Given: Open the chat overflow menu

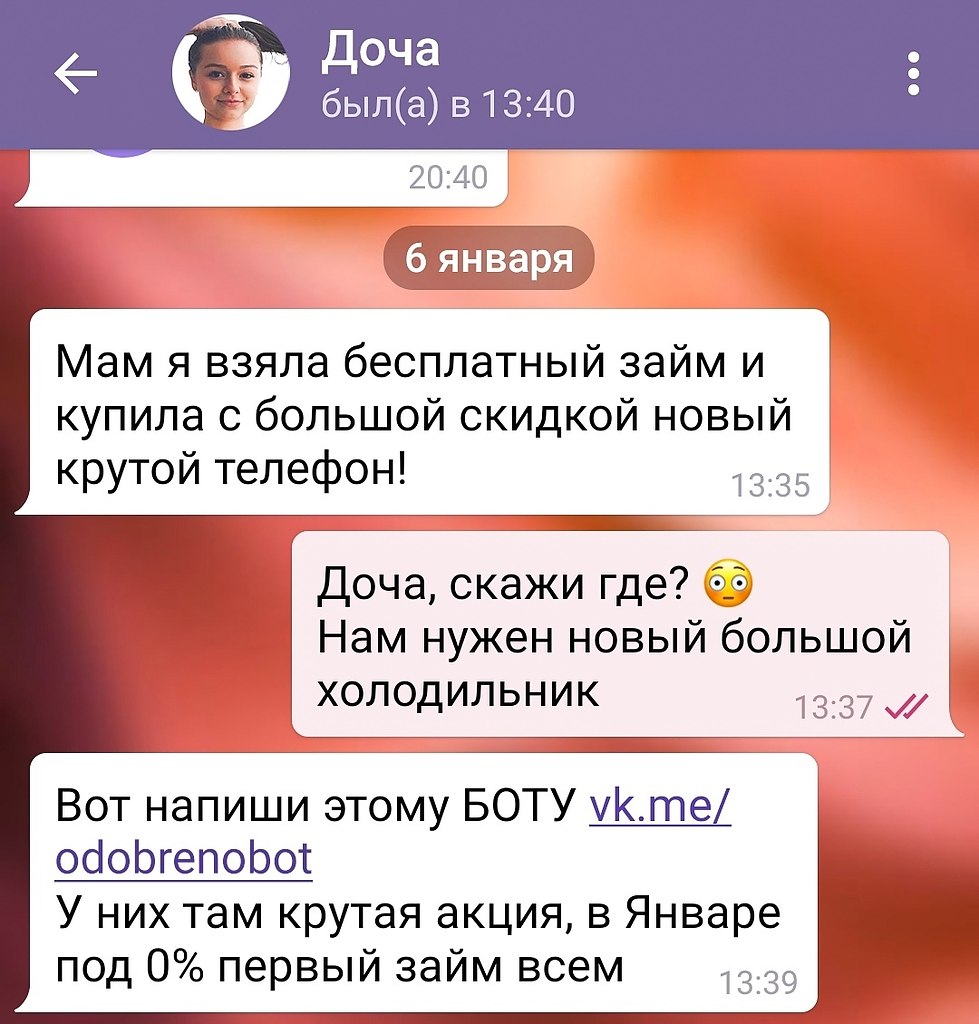Looking at the screenshot, I should (x=913, y=74).
